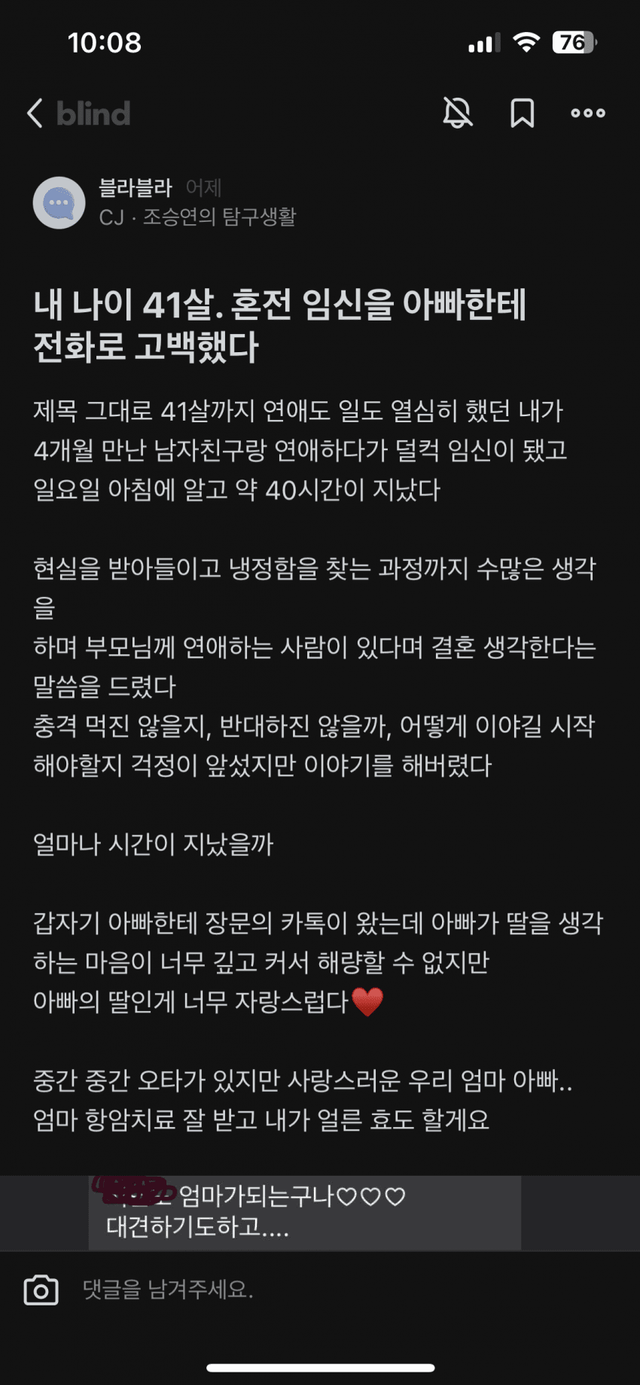The height and width of the screenshot is (1385, 640).
Task: Go back using the top-left arrow
Action: tap(35, 113)
